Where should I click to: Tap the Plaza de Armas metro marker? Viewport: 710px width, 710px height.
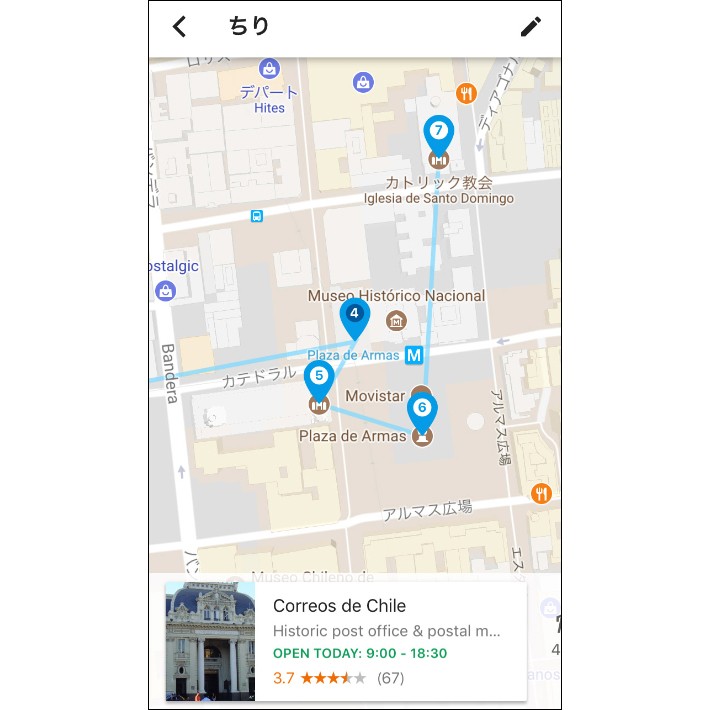tap(415, 355)
